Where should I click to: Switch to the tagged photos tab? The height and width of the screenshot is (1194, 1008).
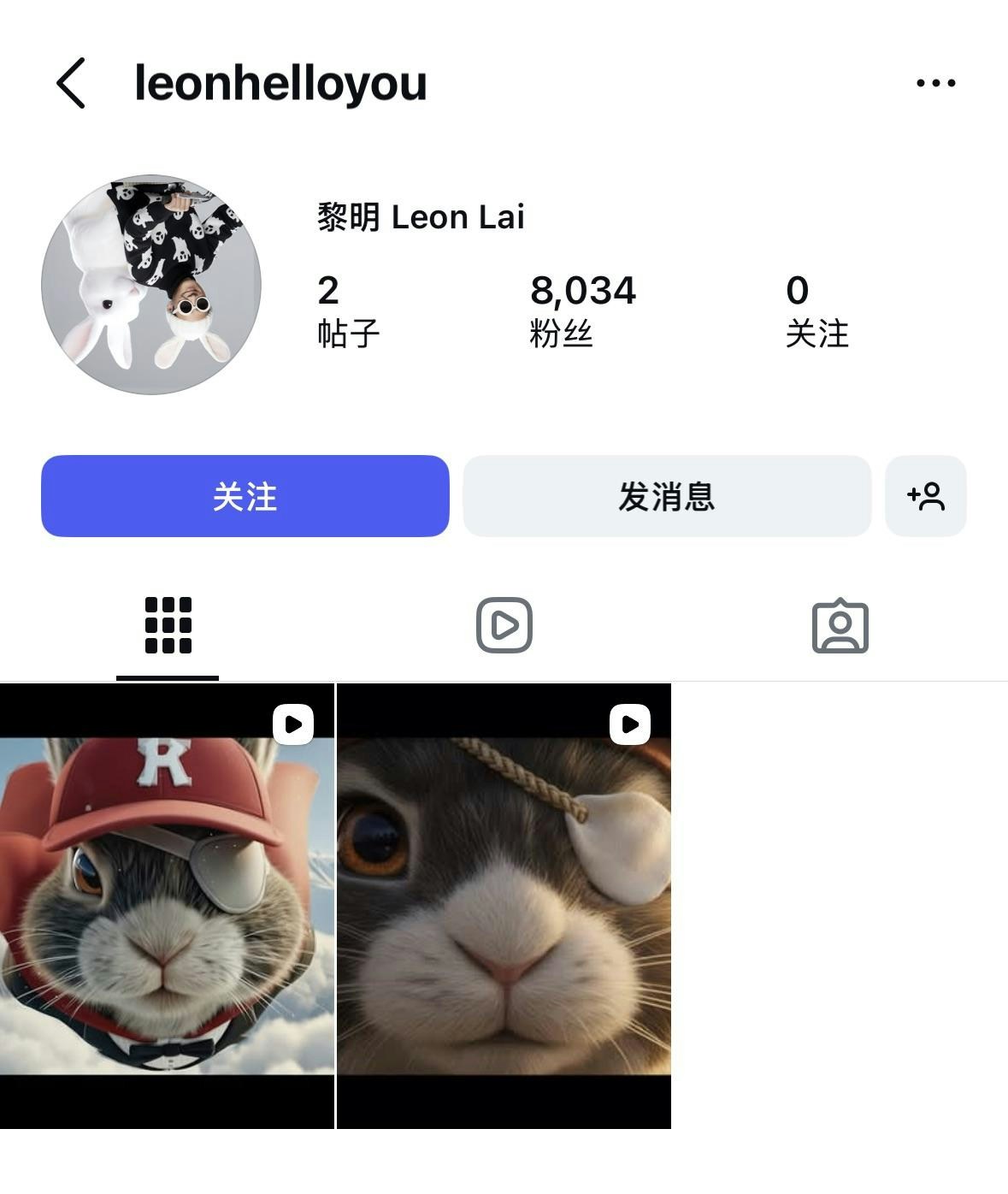840,625
